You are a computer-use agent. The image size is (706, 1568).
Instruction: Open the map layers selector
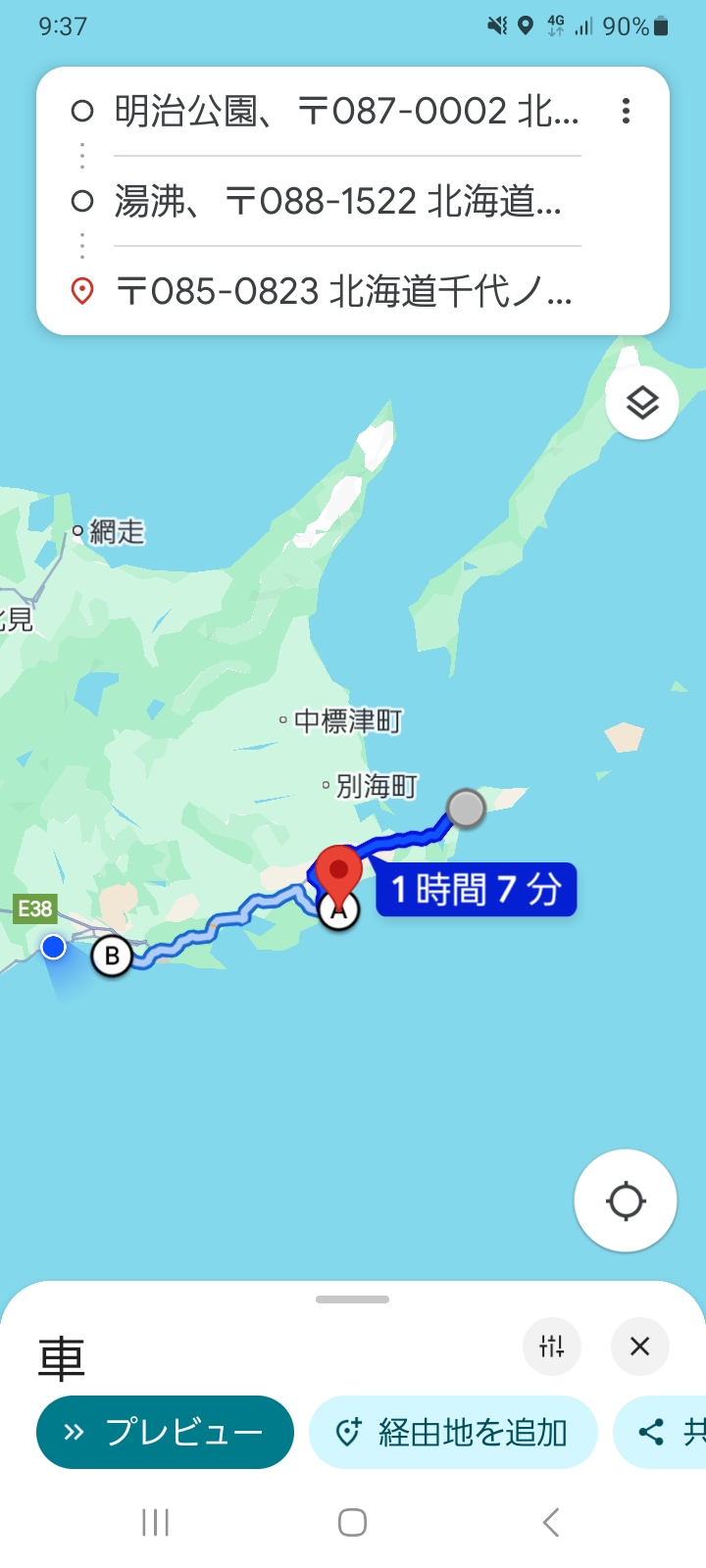(x=642, y=403)
